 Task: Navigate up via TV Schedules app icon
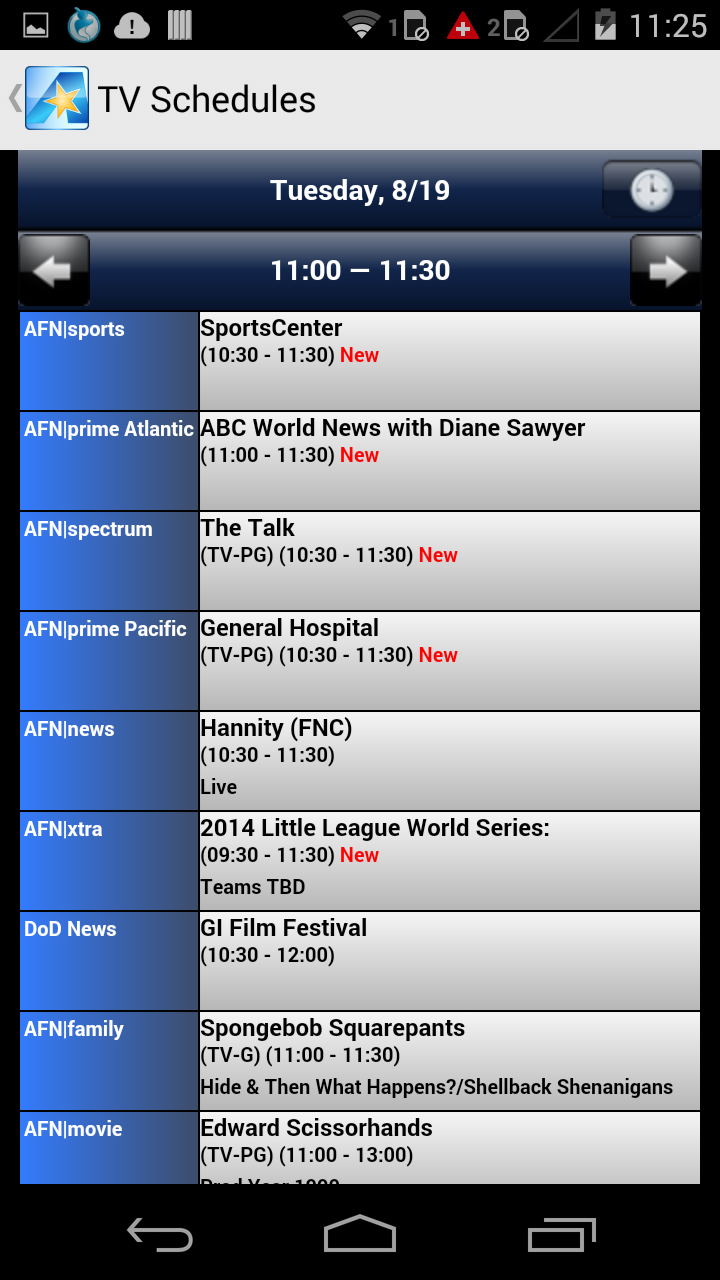[56, 98]
